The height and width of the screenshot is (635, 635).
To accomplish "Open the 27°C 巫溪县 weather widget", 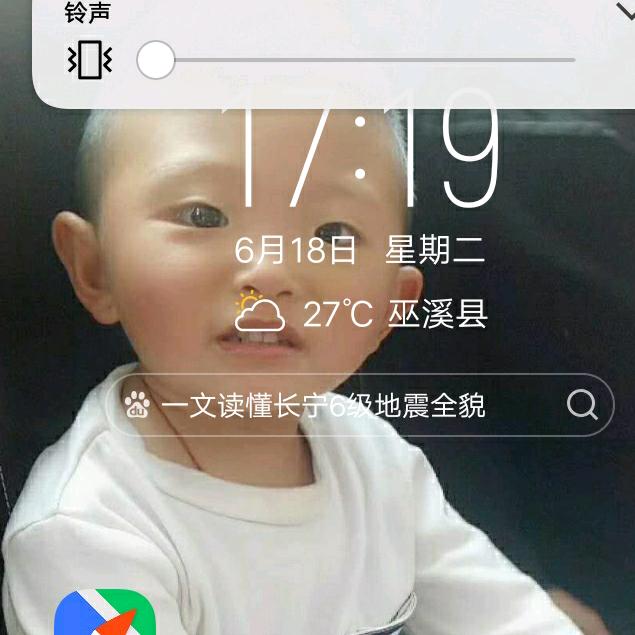I will (x=362, y=315).
